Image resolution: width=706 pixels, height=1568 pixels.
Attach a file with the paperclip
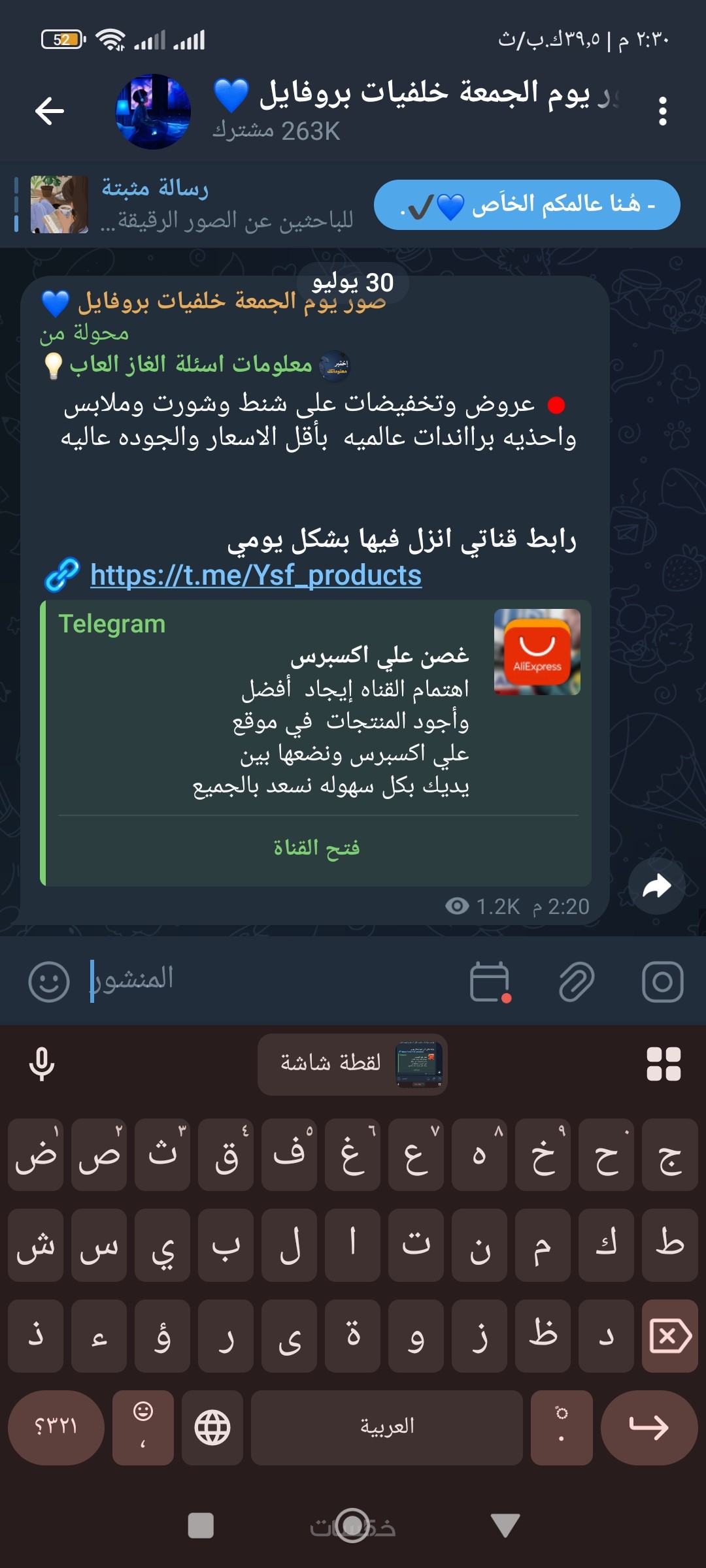pos(577,981)
